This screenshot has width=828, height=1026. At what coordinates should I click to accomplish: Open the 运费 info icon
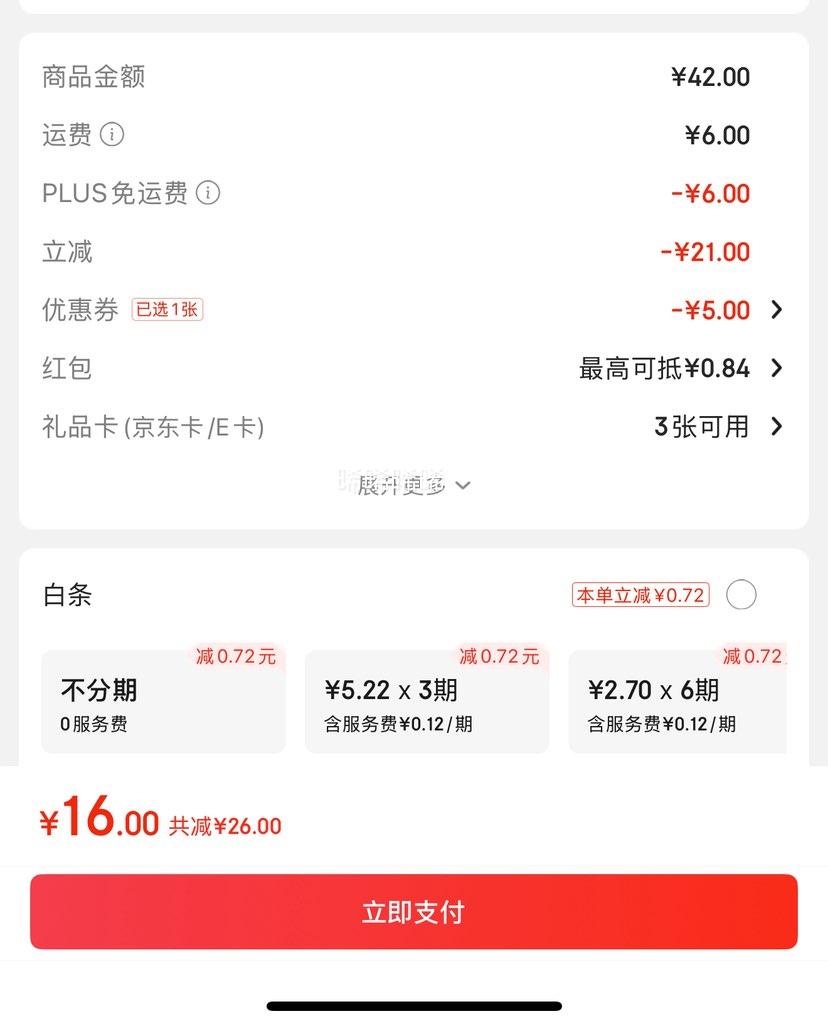click(113, 134)
